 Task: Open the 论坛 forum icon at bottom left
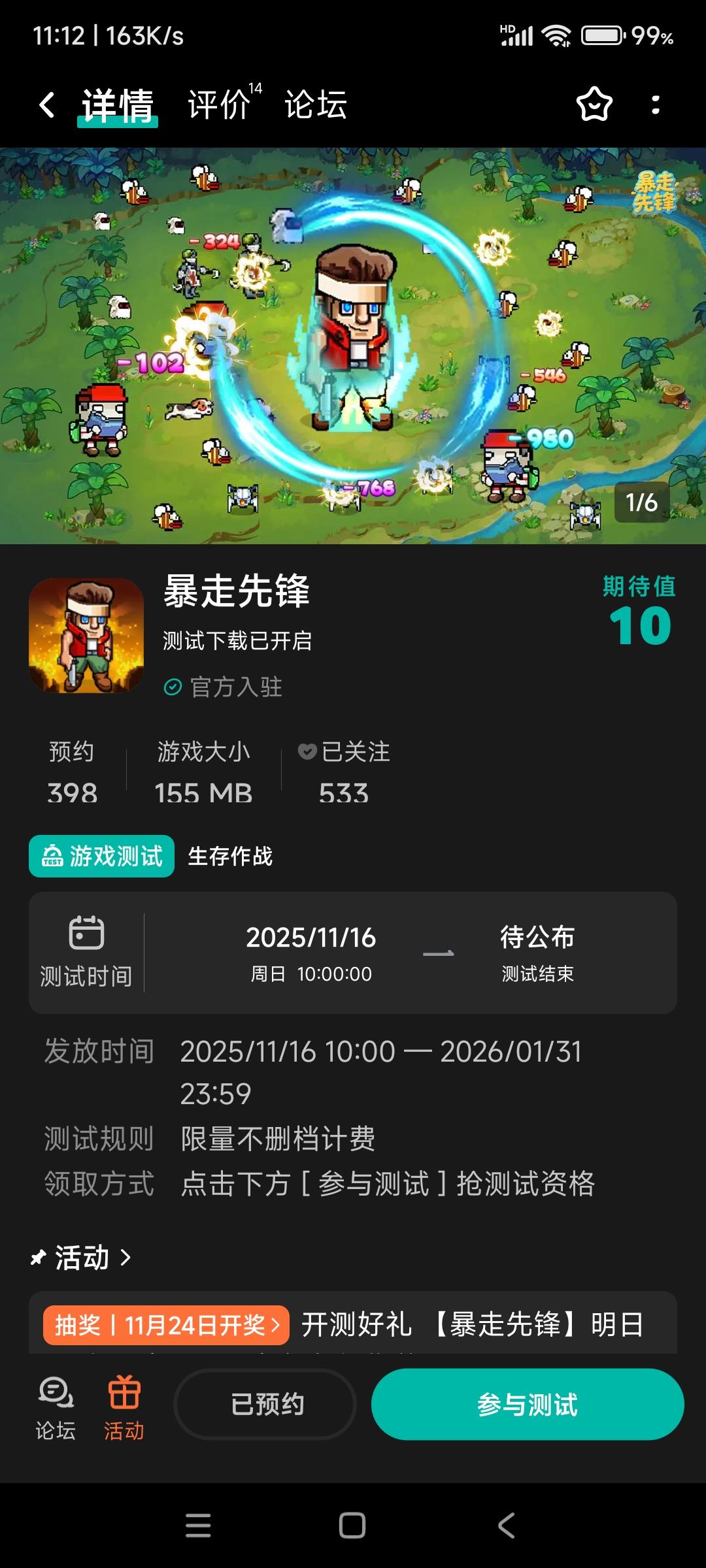54,1403
